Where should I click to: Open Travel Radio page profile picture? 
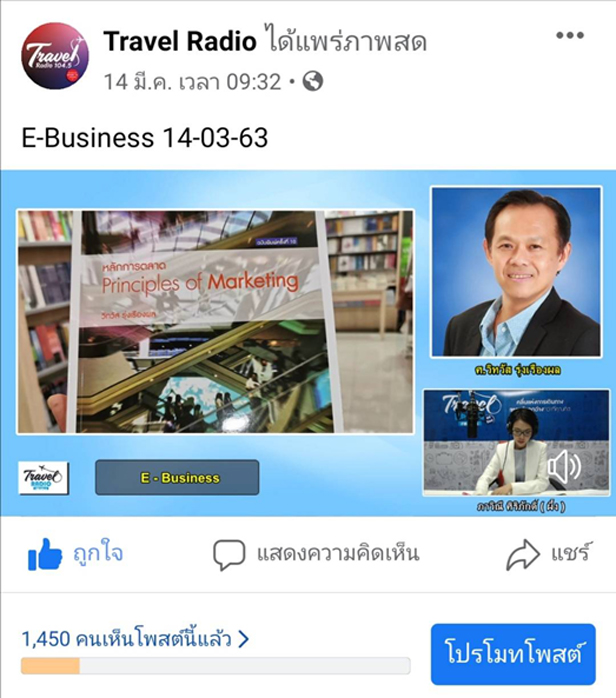57,56
